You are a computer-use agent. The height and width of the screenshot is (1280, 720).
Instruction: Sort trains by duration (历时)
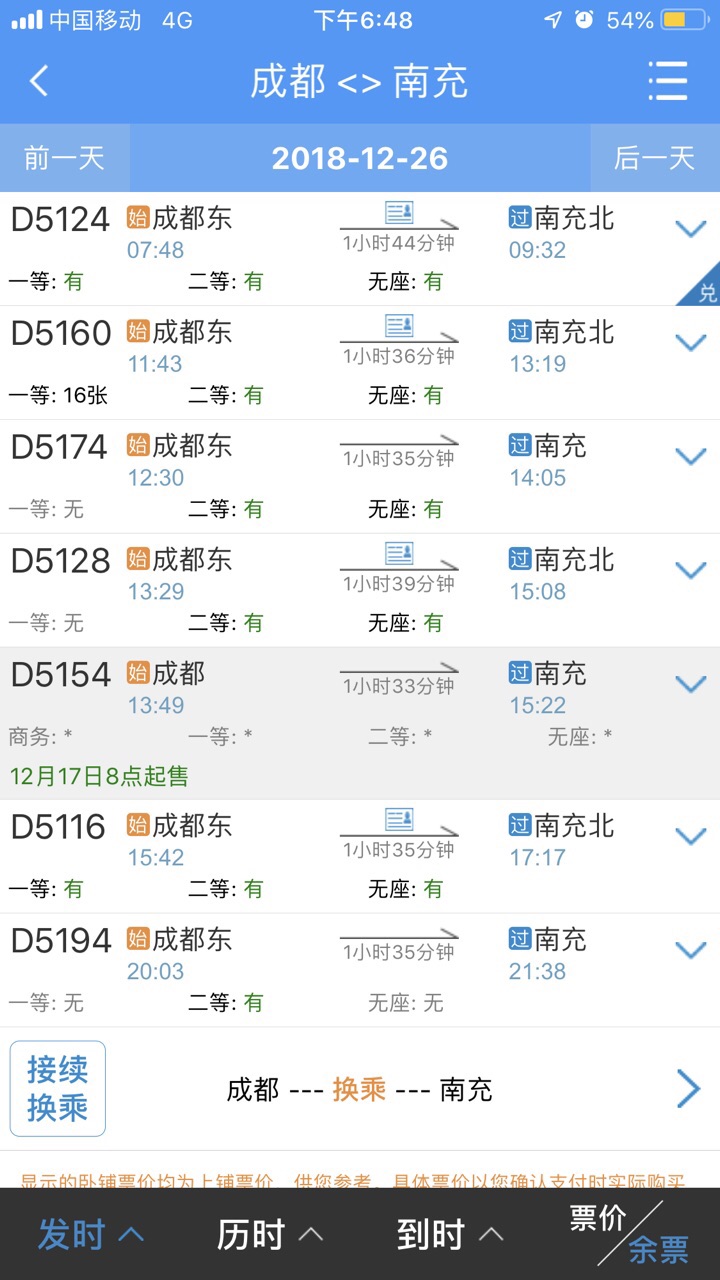270,1235
